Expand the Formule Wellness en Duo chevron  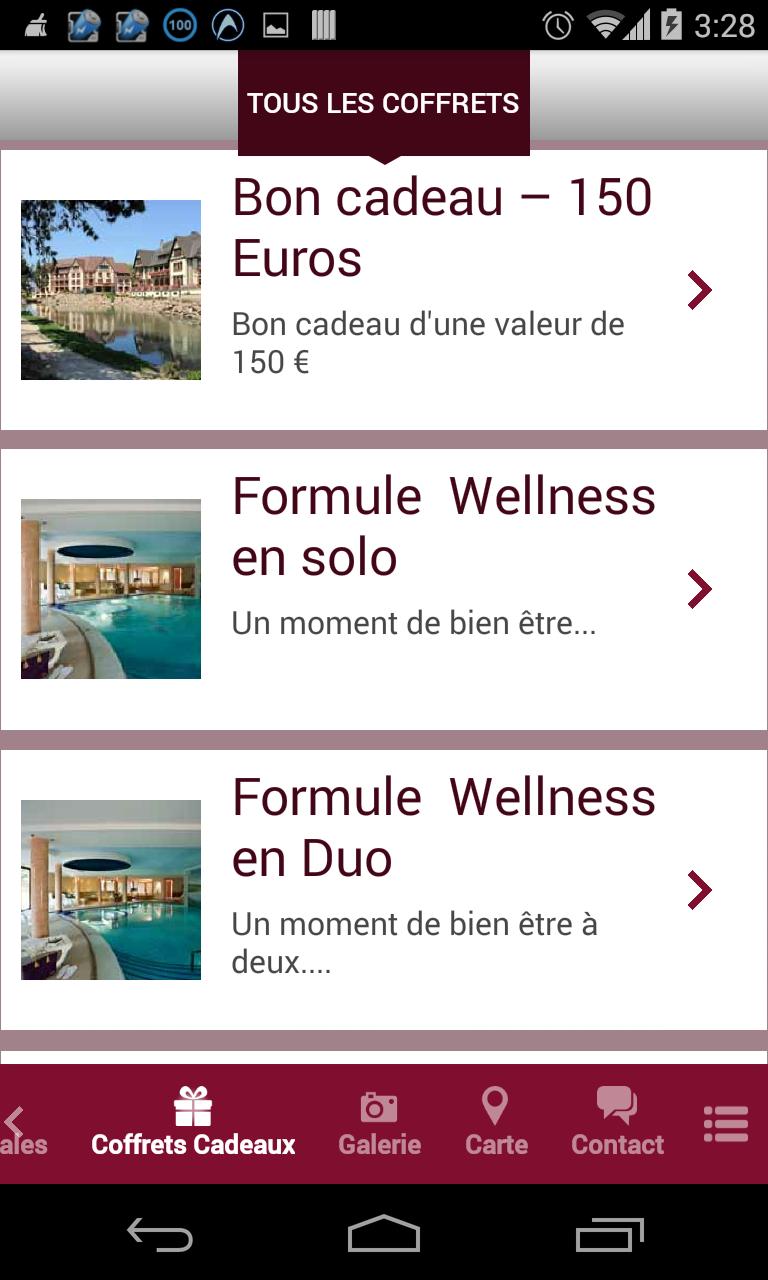(x=698, y=888)
